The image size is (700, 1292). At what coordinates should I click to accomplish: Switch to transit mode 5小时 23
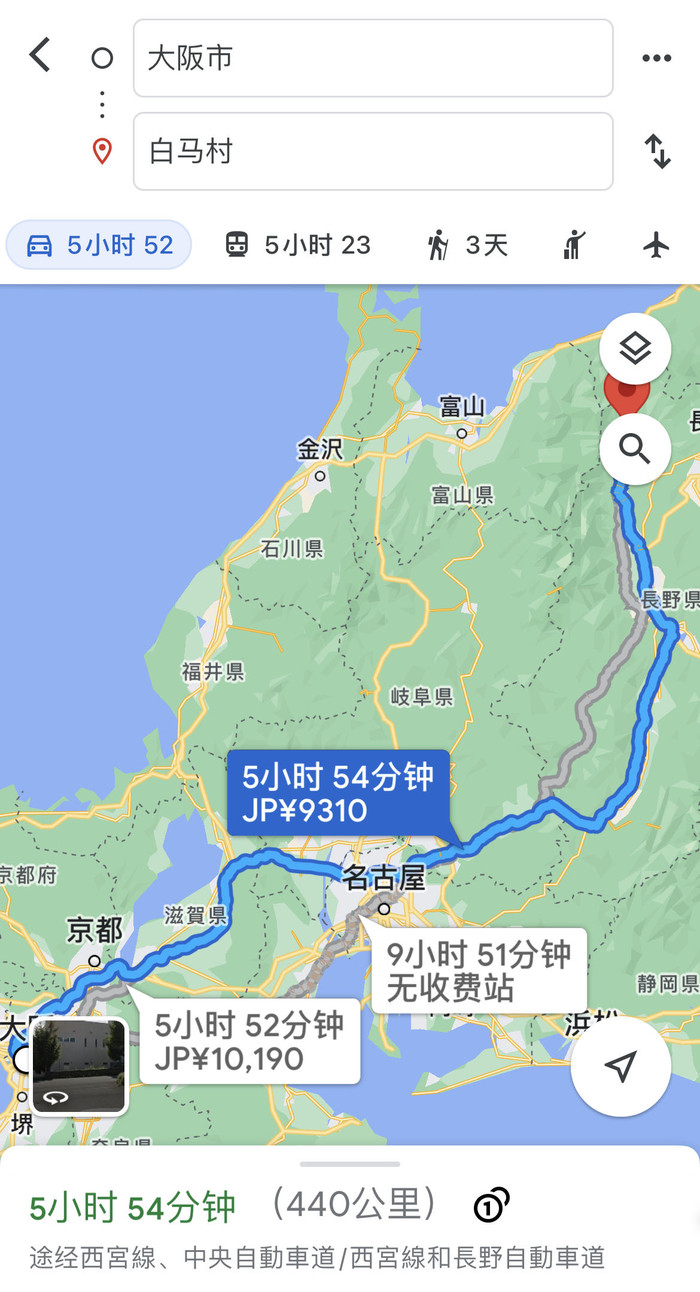pos(297,245)
